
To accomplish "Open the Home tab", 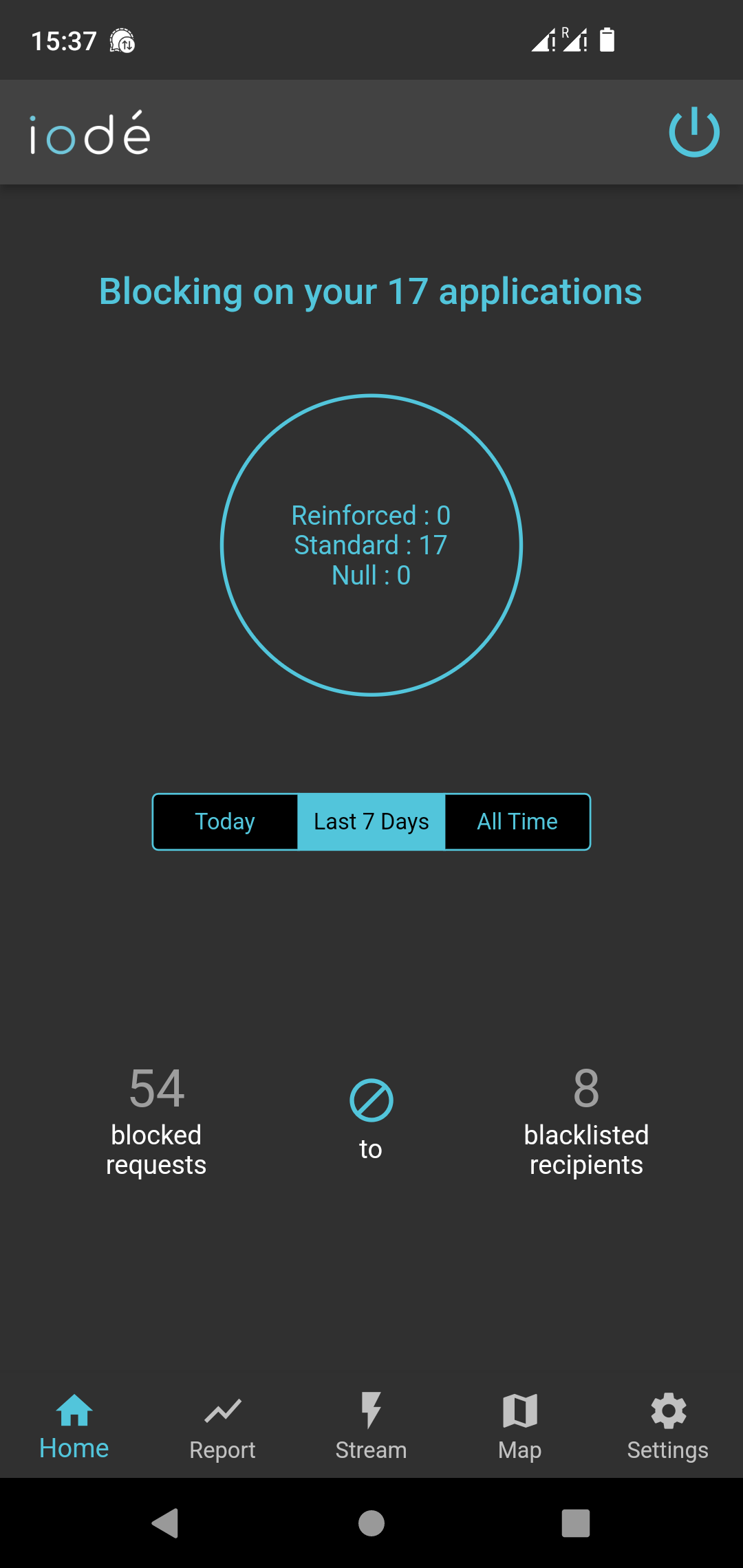I will tap(74, 1426).
